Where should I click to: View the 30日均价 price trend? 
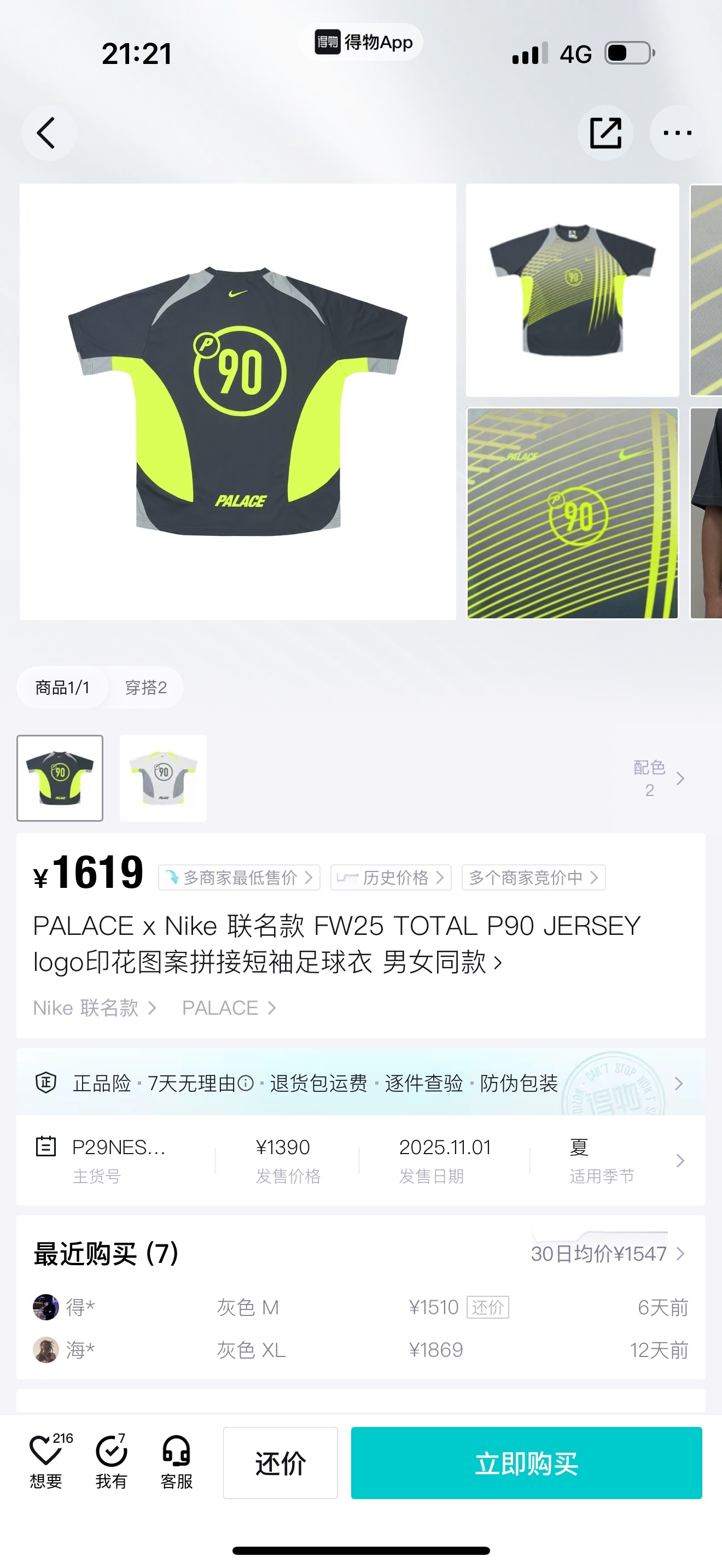608,1254
